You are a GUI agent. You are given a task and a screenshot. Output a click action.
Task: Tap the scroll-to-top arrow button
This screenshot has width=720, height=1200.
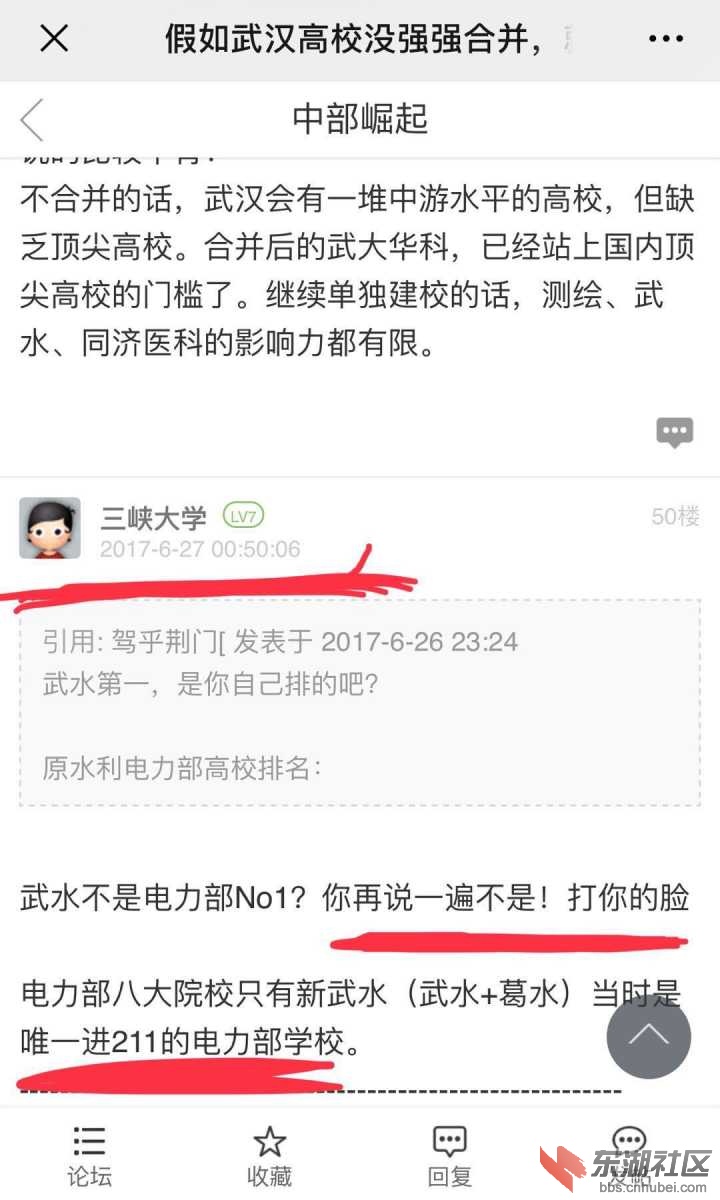pyautogui.click(x=648, y=1036)
